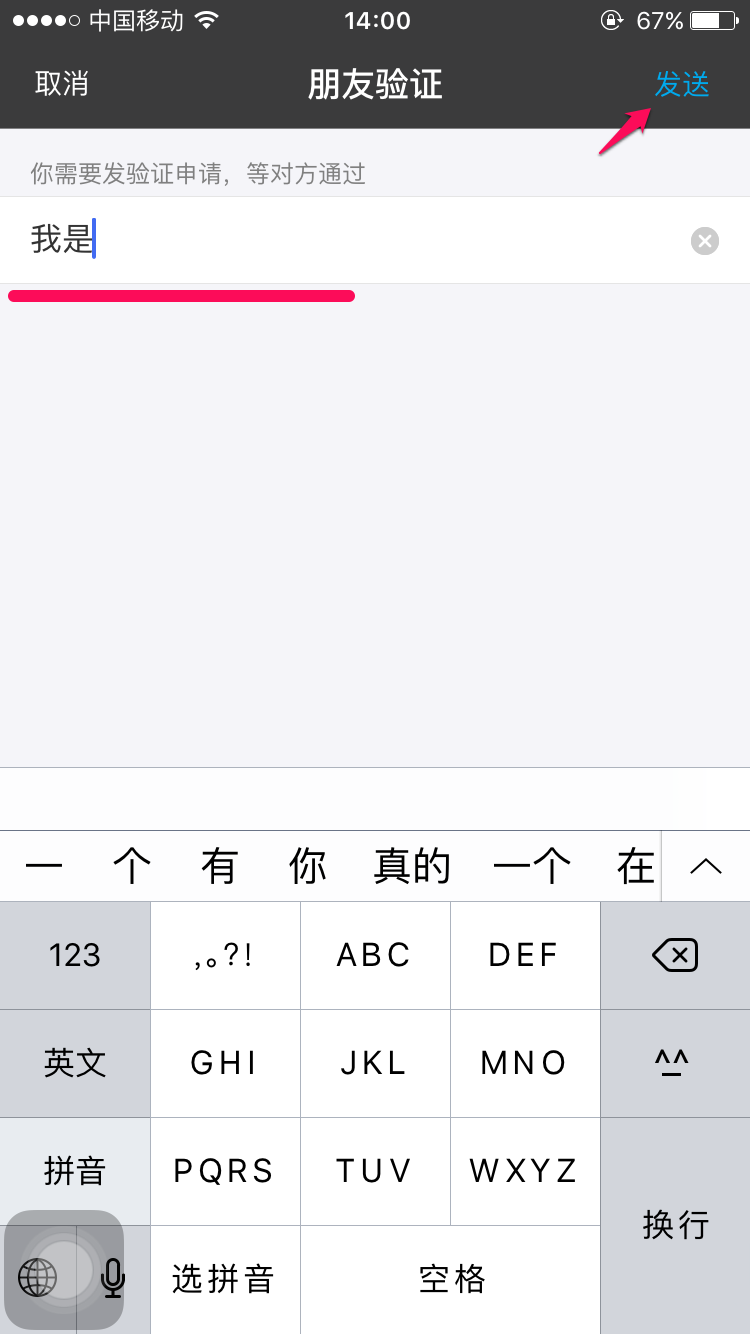
Task: Clear the verification text field
Action: (x=705, y=241)
